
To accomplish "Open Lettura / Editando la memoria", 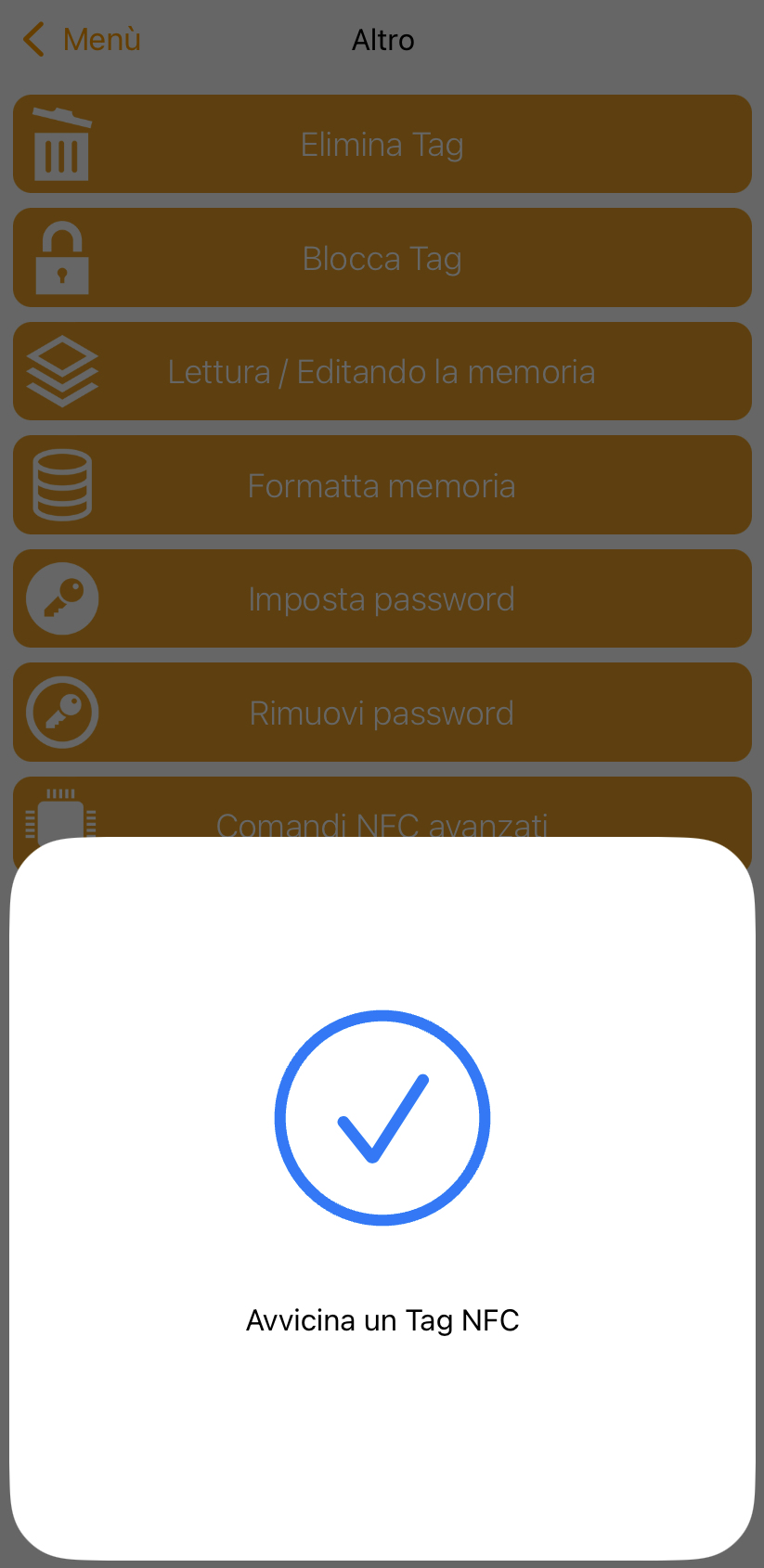I will [382, 372].
